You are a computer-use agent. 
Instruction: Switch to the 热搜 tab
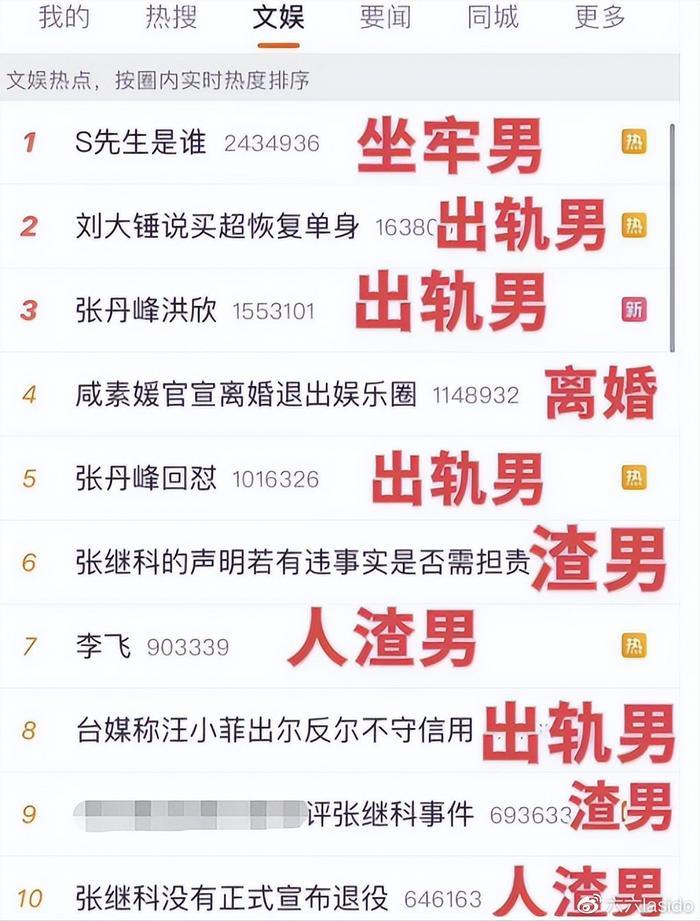(x=171, y=17)
